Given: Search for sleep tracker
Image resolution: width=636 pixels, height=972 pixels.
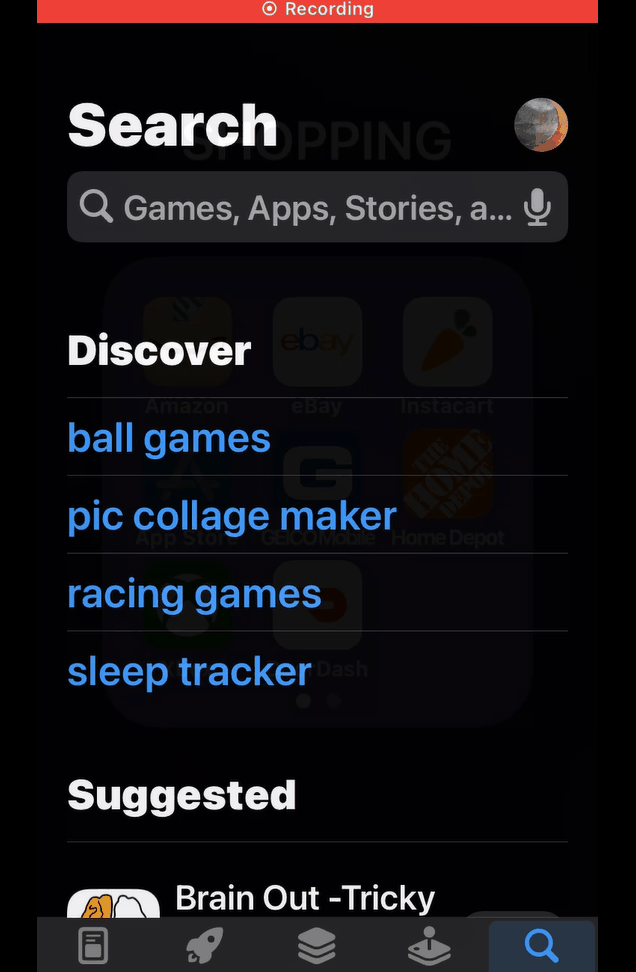Looking at the screenshot, I should click(189, 671).
